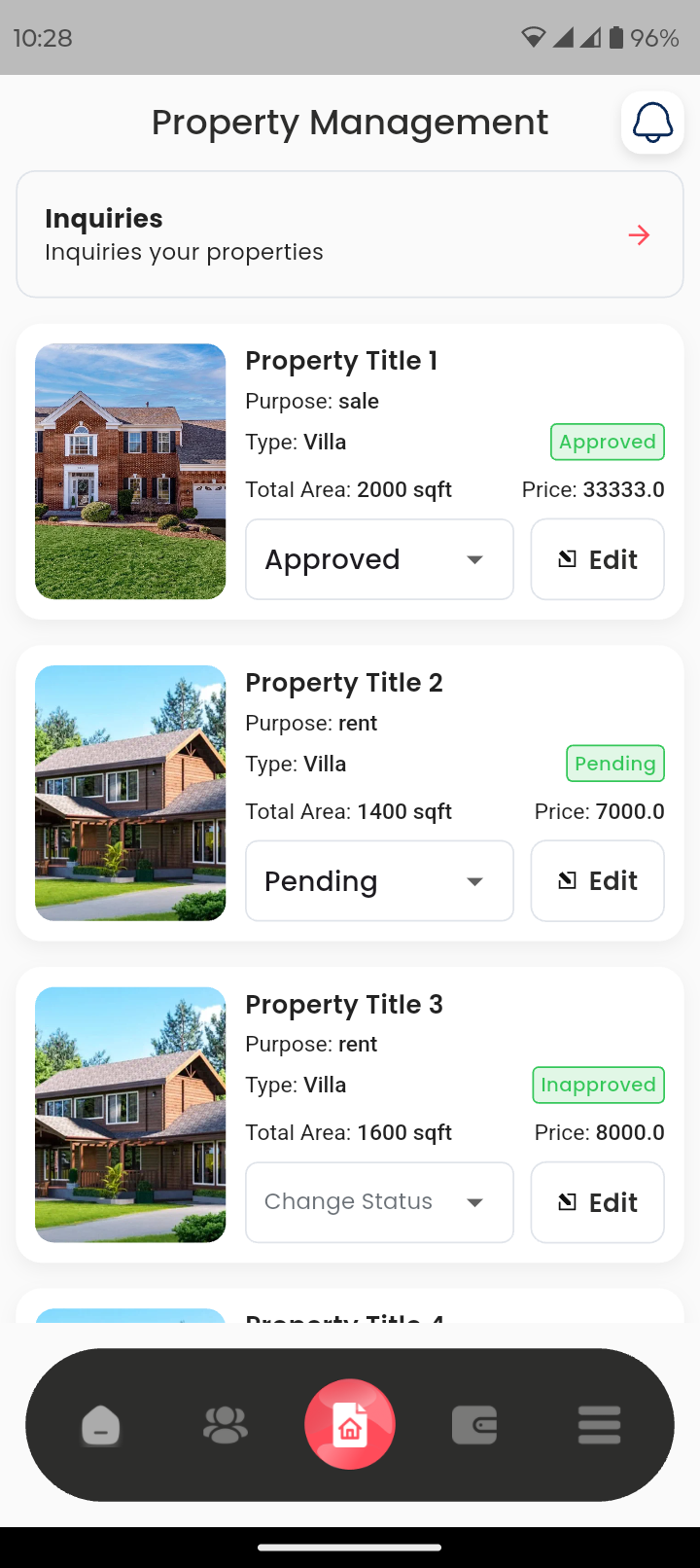Screen dimensions: 700x1568
Task: Switch to the wallet tab
Action: 474,1426
